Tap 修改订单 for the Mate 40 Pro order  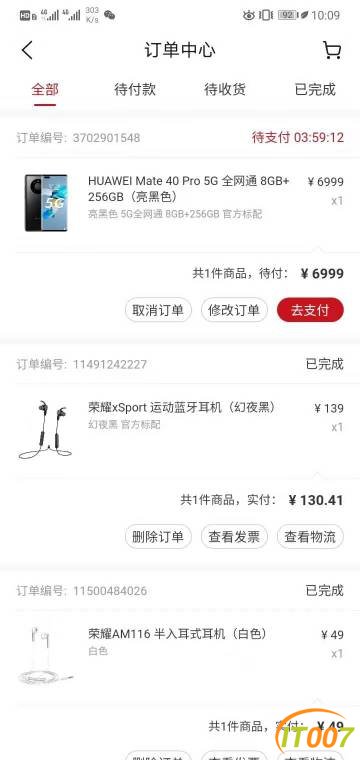click(234, 310)
